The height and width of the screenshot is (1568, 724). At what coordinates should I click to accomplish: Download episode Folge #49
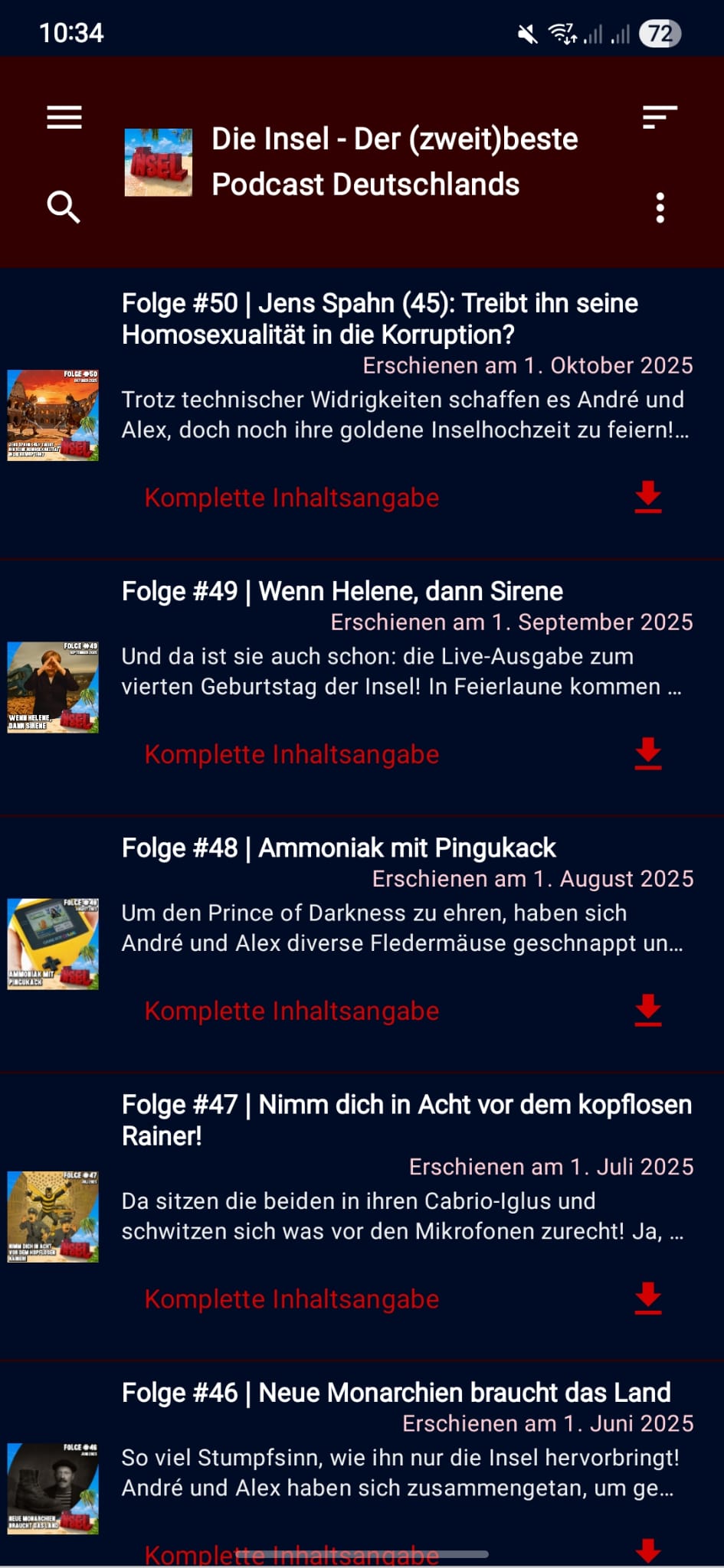pos(648,753)
